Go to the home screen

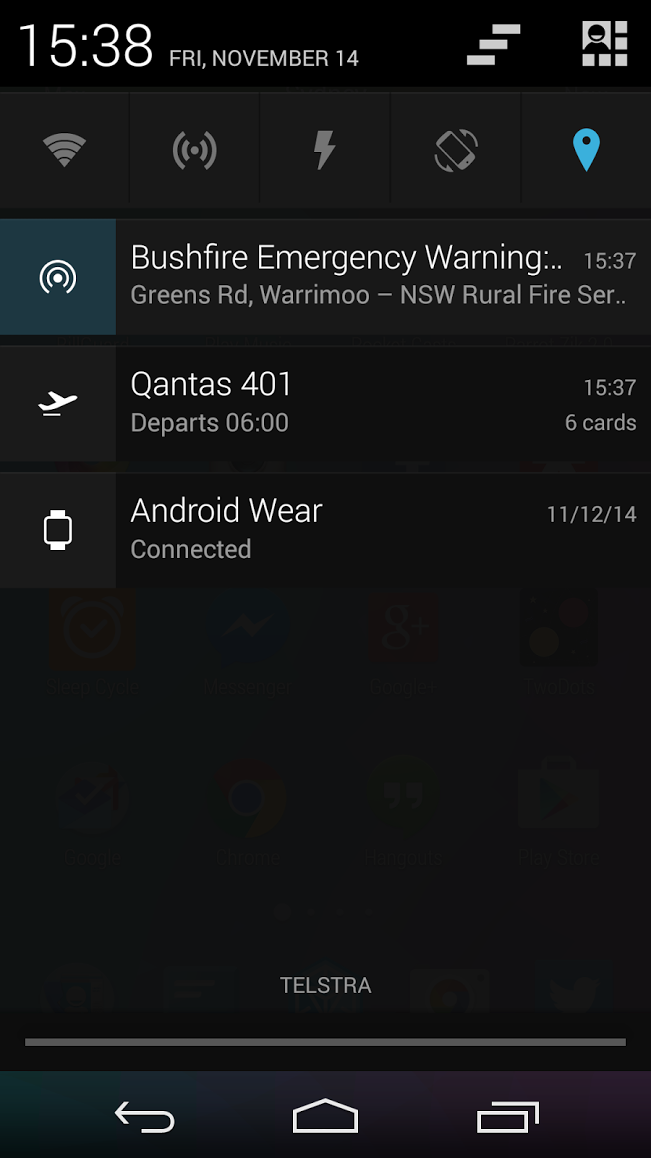pos(325,1116)
